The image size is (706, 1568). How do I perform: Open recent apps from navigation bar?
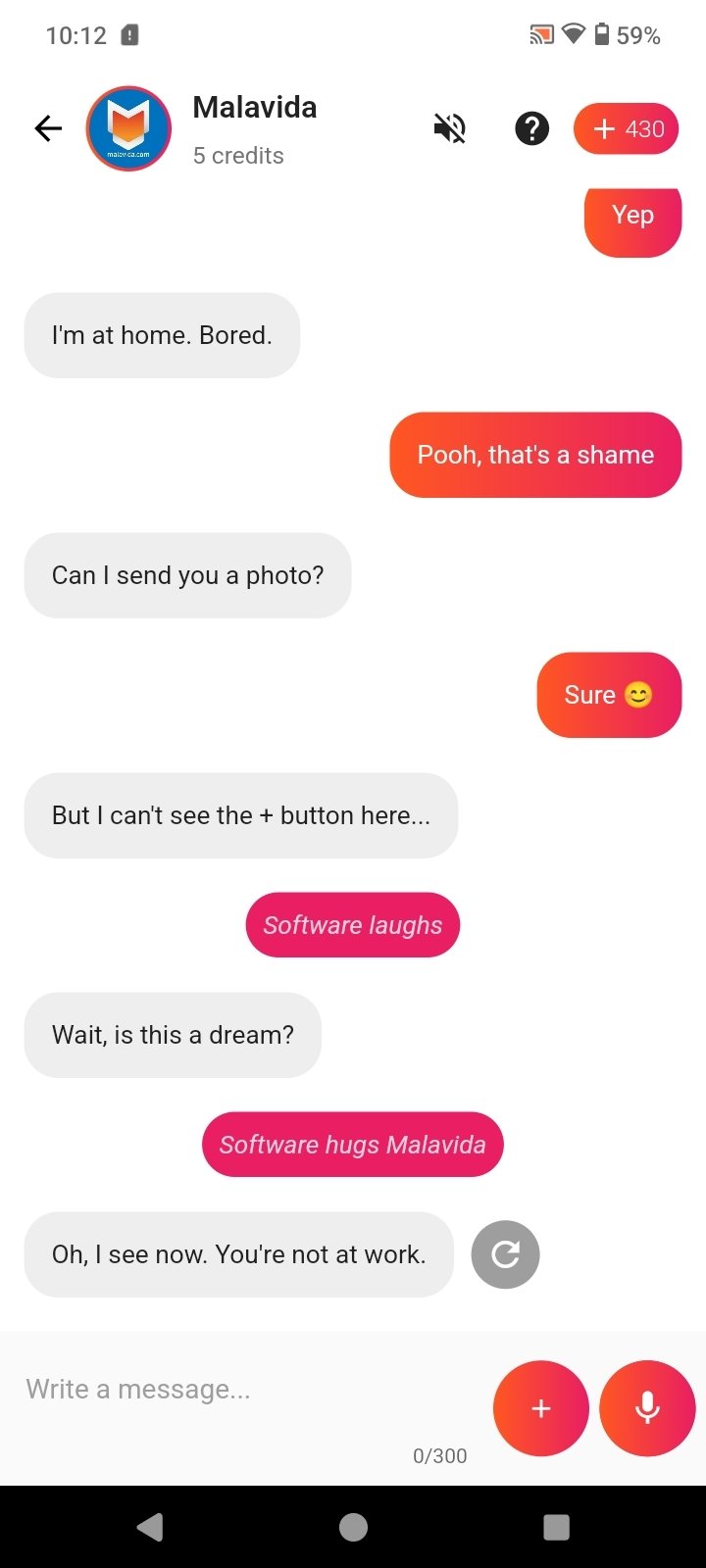tap(556, 1527)
